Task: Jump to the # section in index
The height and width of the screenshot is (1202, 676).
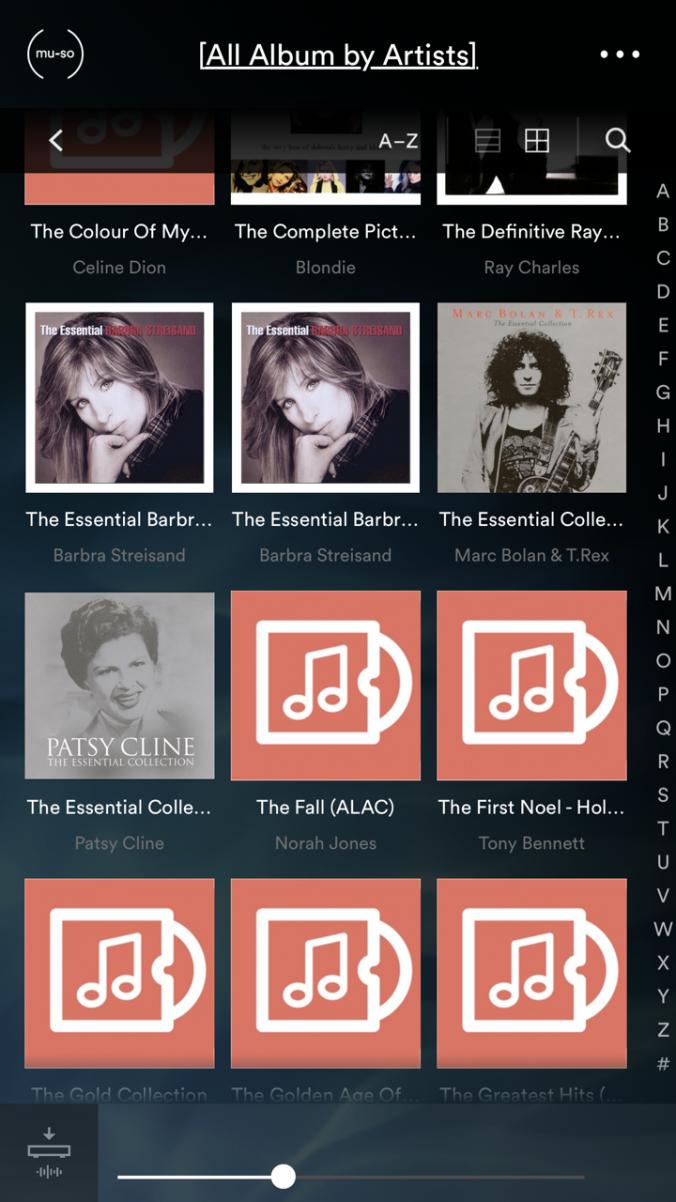Action: 663,1064
